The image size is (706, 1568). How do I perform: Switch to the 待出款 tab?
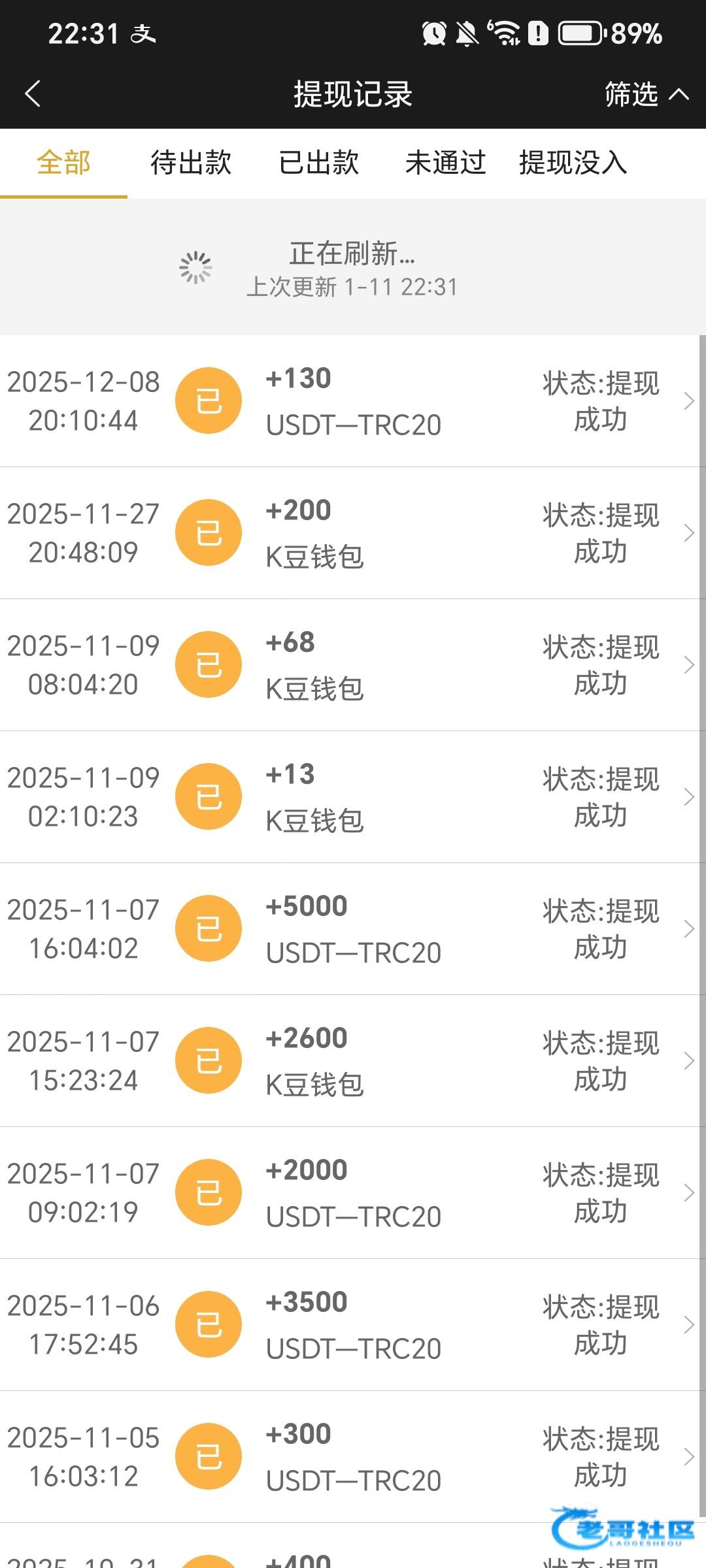(191, 163)
